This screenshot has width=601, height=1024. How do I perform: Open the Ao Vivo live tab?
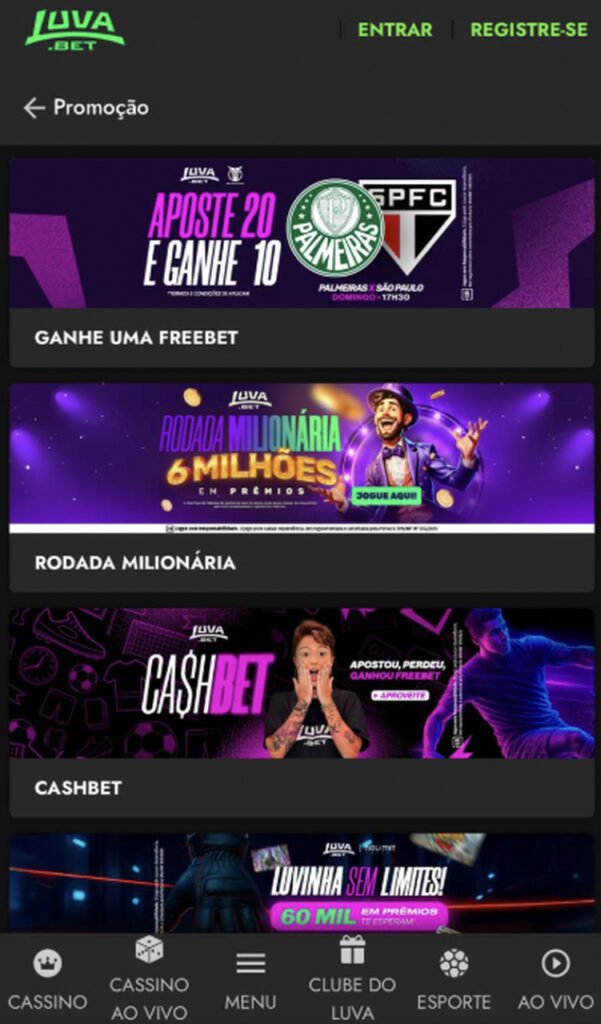pos(555,979)
